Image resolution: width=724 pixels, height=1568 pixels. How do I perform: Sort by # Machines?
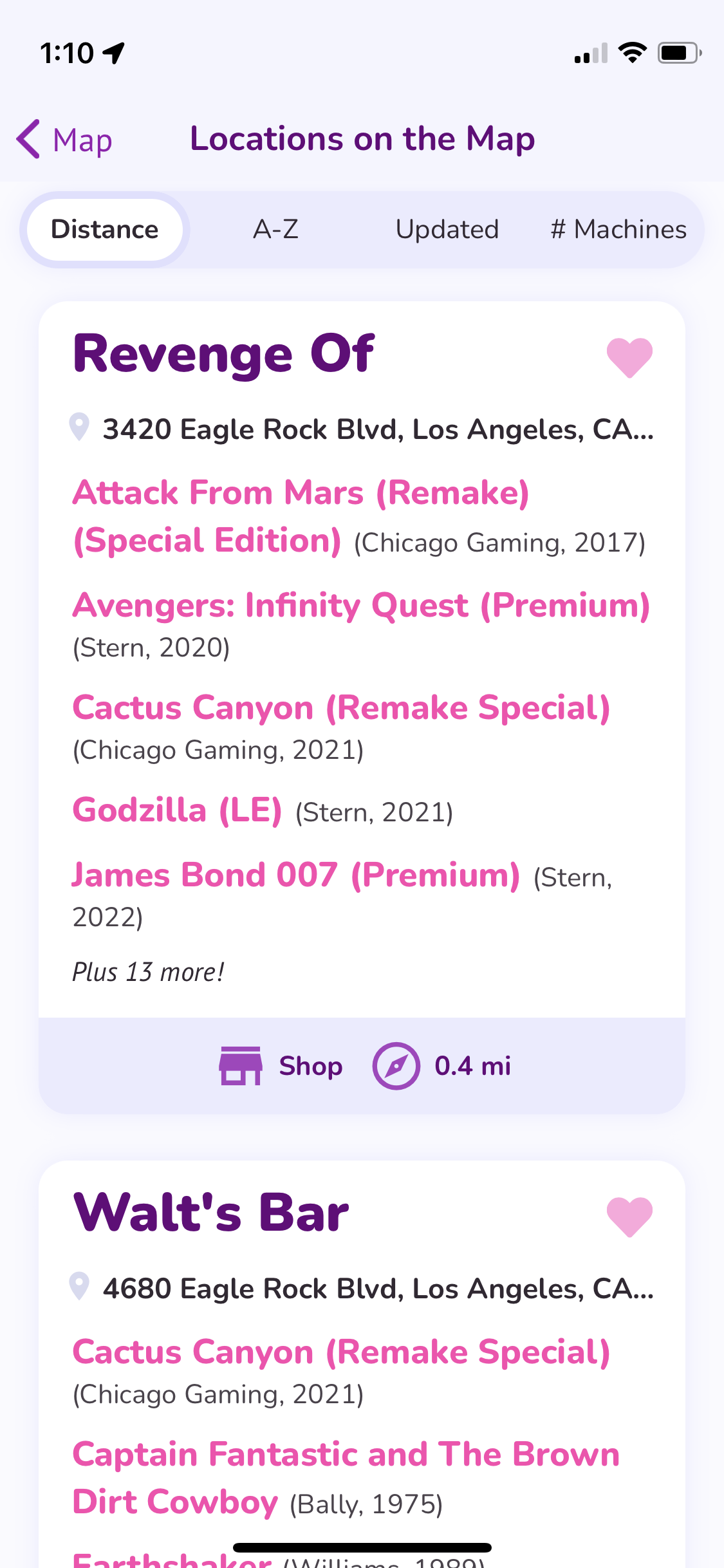tap(618, 229)
